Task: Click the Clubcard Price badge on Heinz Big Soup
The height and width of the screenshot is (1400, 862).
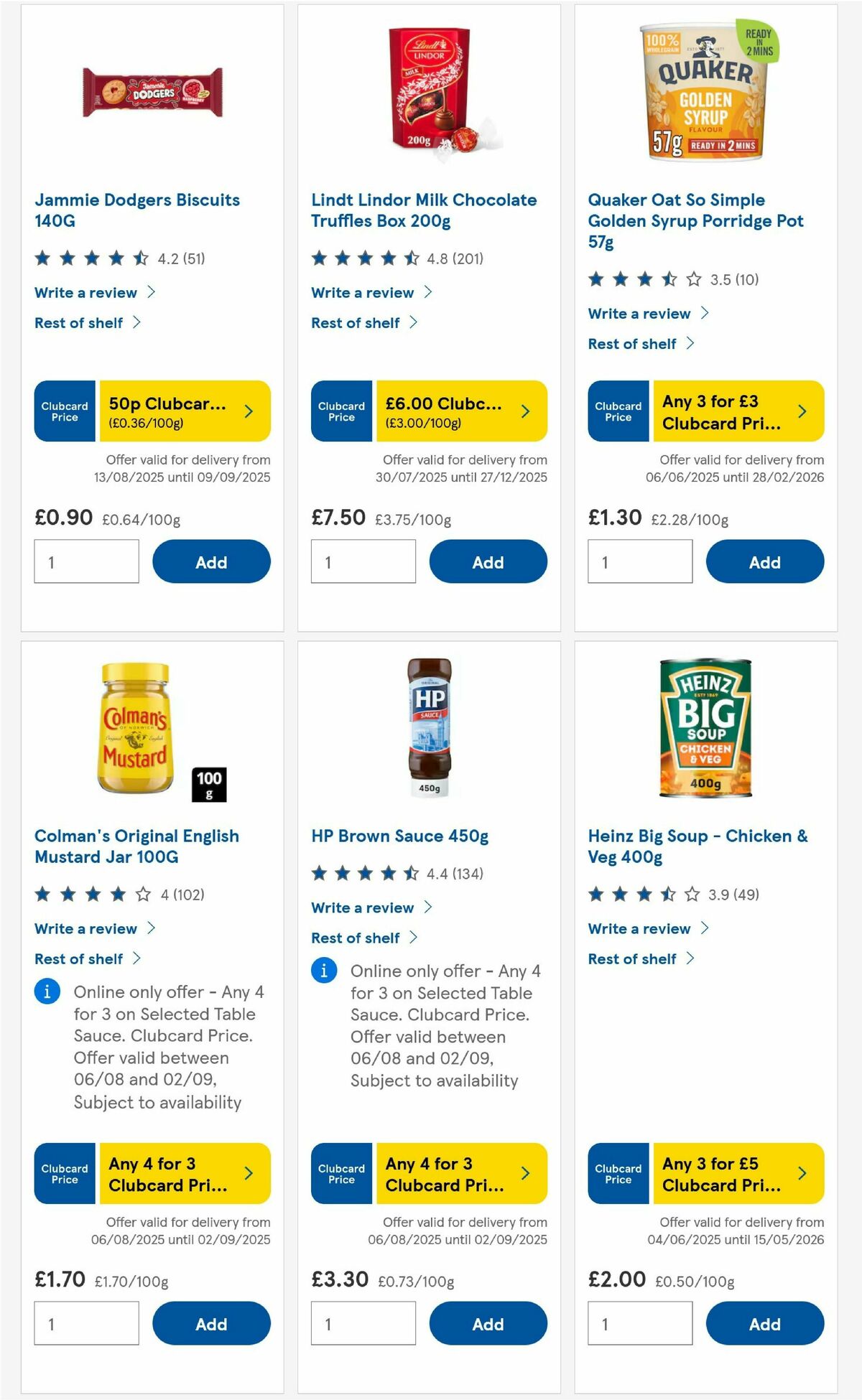Action: click(x=617, y=1174)
